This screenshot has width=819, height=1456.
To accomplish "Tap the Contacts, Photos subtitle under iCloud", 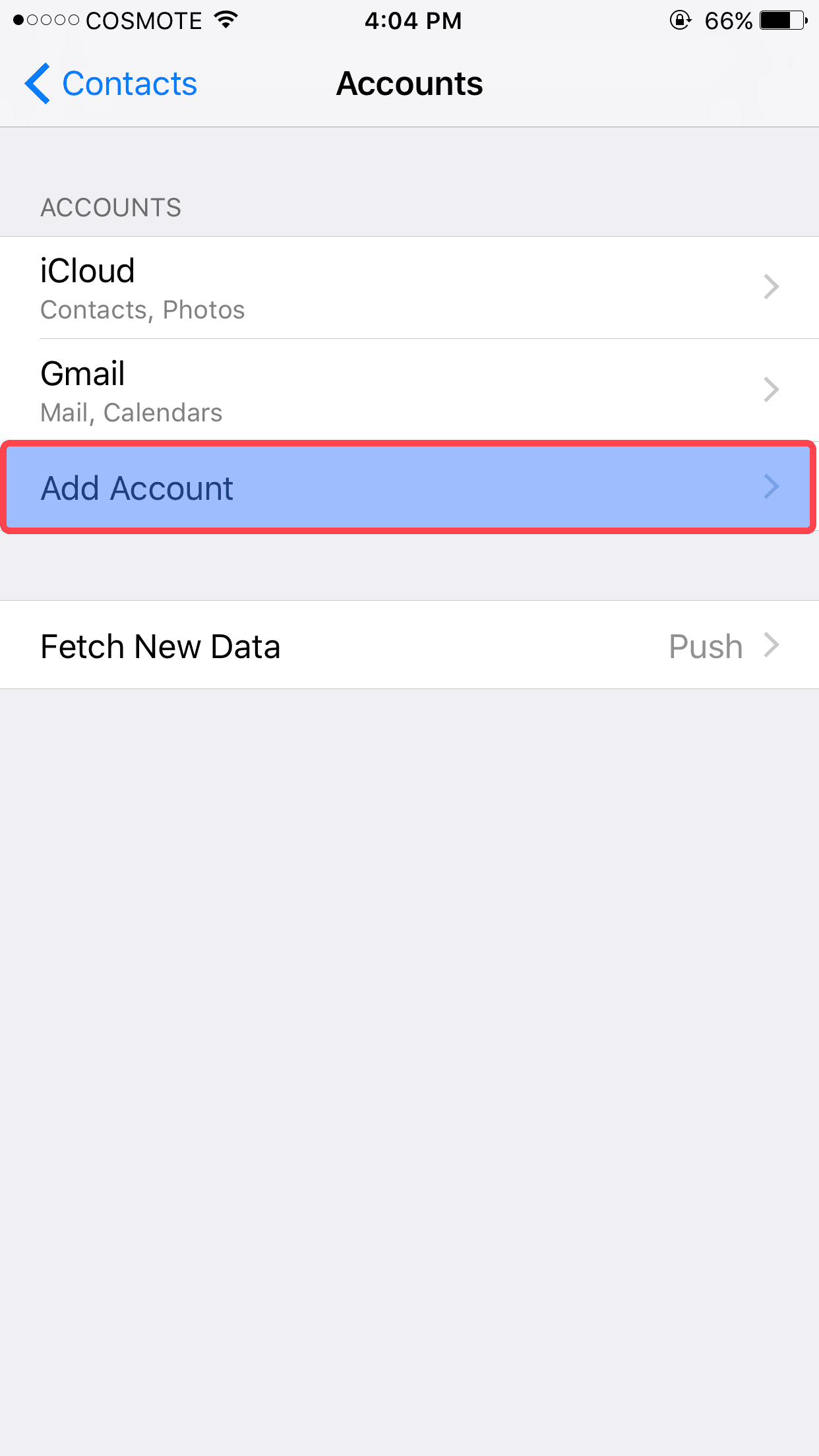I will (142, 309).
